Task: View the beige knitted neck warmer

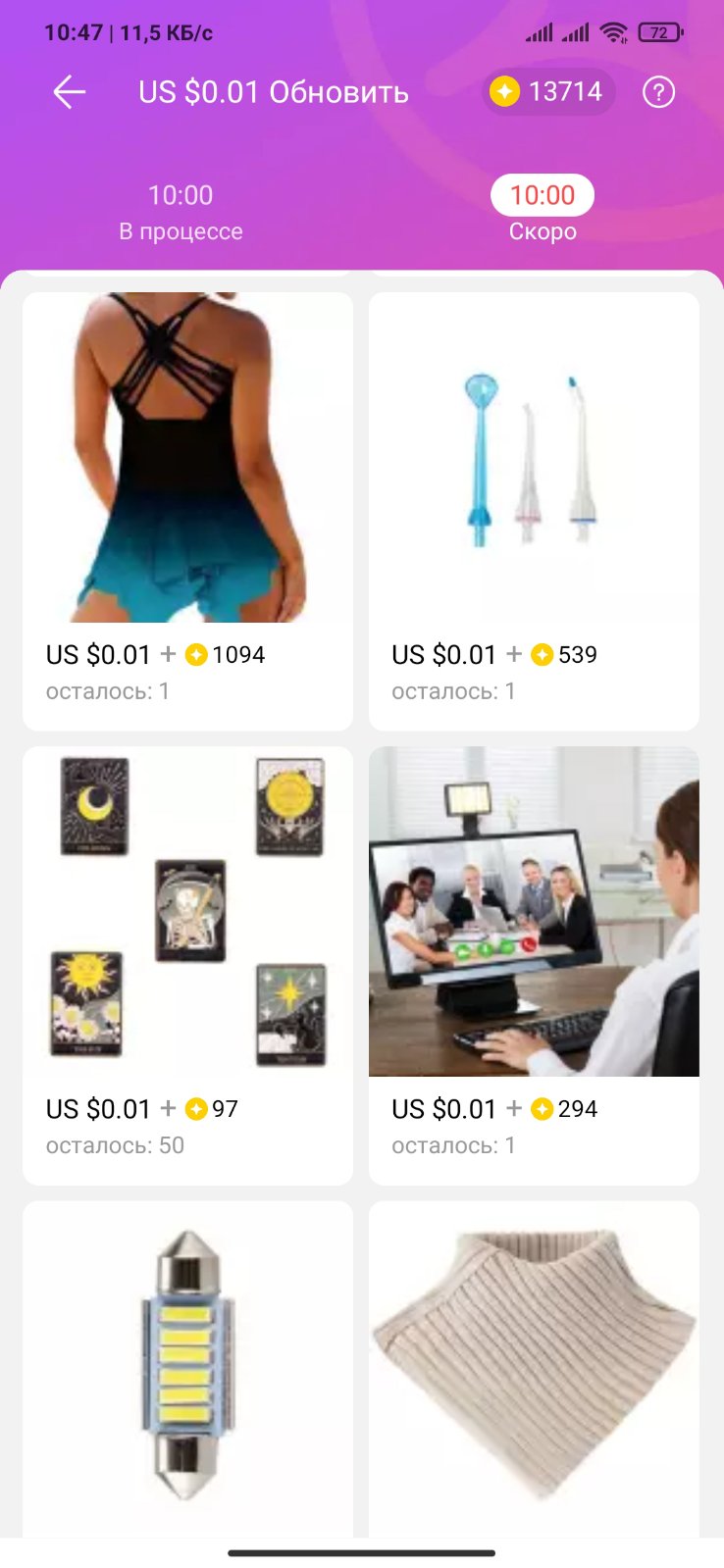Action: (x=534, y=1368)
